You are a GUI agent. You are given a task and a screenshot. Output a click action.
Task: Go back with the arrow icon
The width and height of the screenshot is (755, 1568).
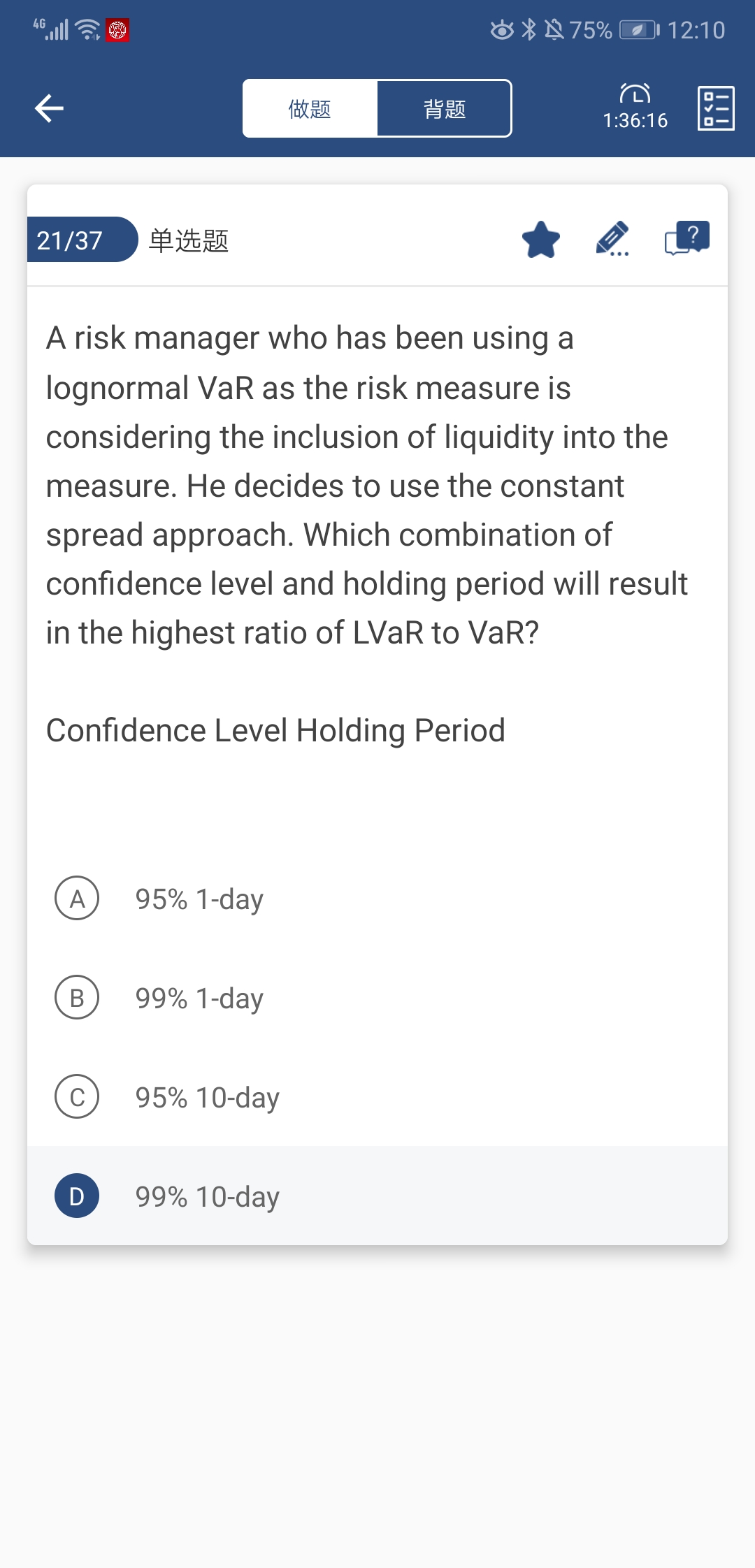pyautogui.click(x=49, y=108)
